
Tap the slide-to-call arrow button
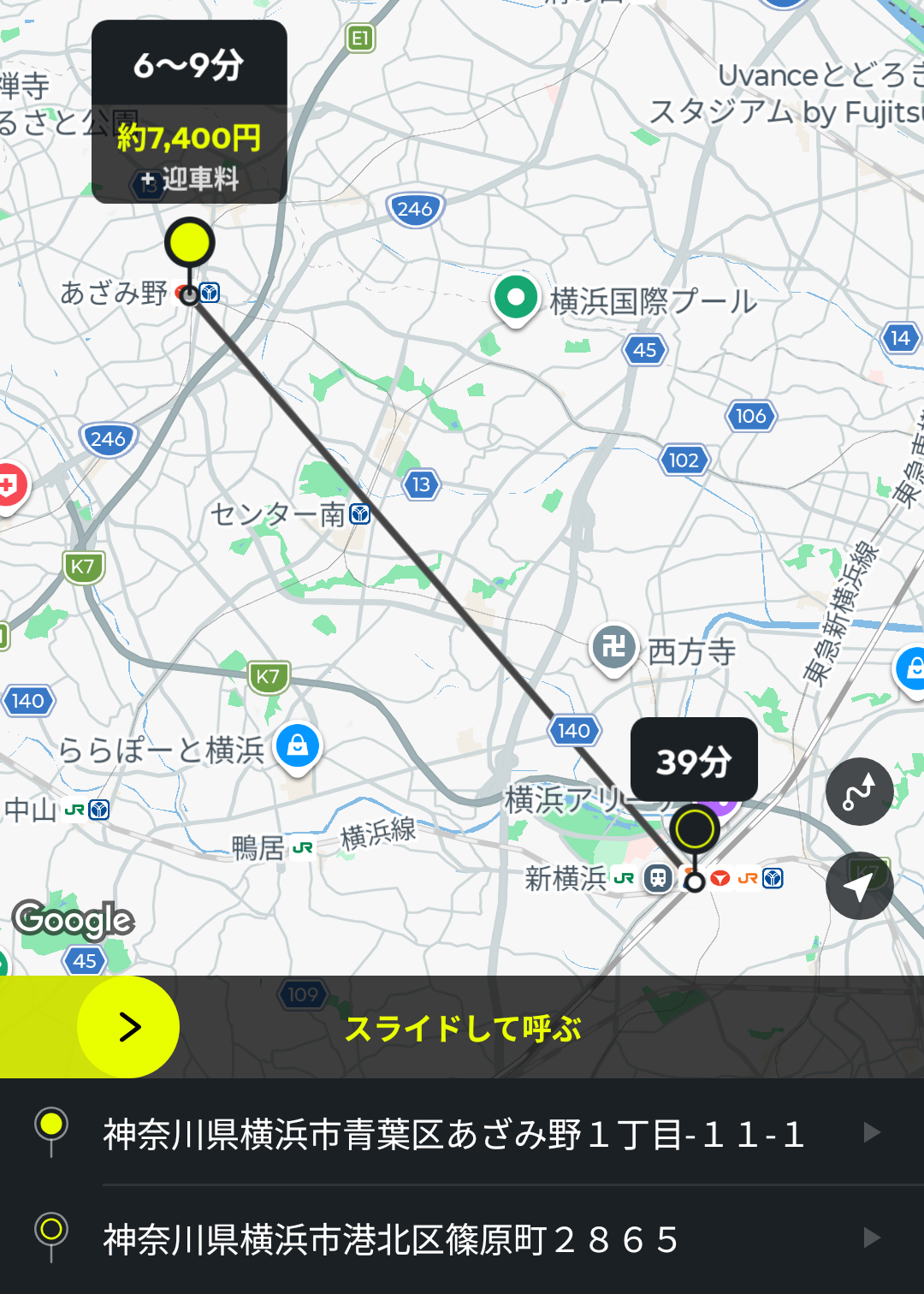pyautogui.click(x=128, y=1026)
